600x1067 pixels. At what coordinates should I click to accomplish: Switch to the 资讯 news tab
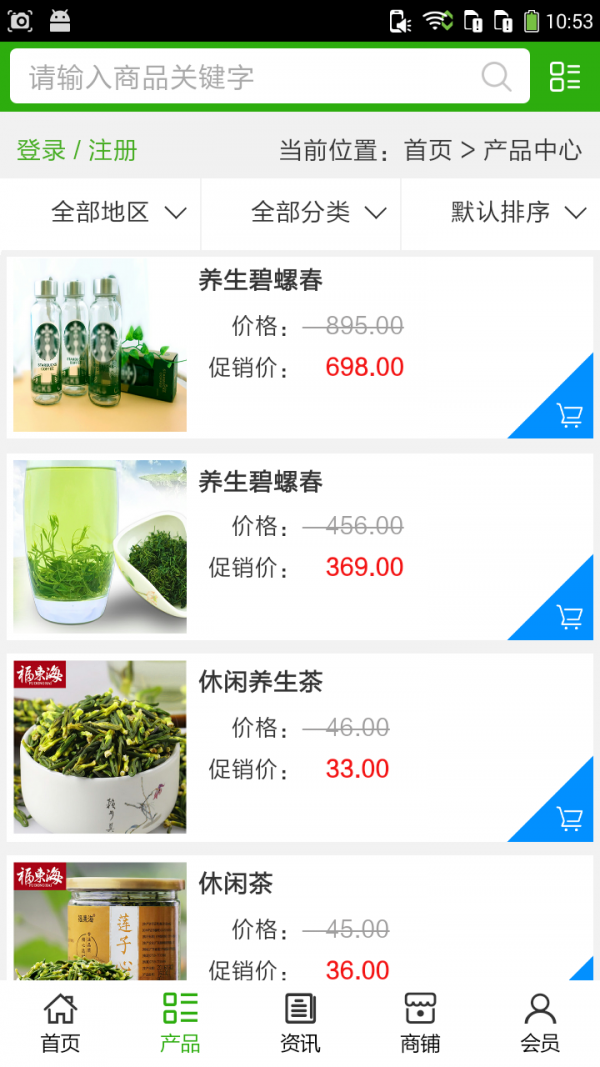300,1023
